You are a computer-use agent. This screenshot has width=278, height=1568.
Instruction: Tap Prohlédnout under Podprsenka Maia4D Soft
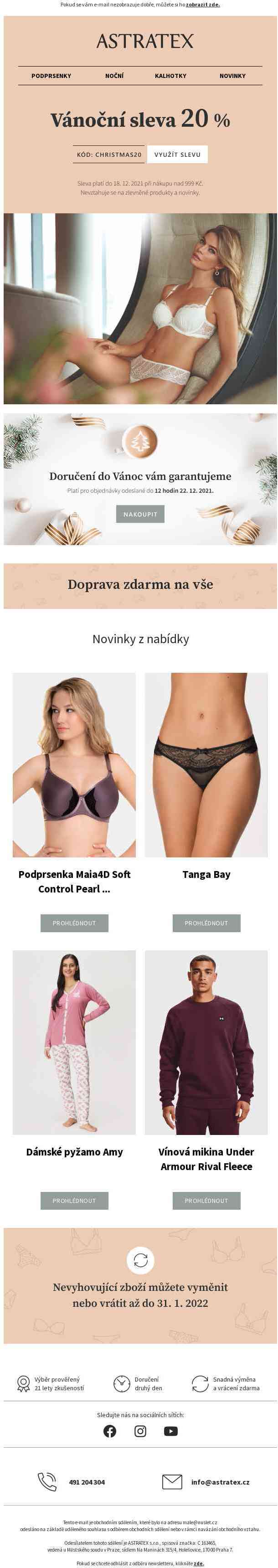click(x=74, y=923)
